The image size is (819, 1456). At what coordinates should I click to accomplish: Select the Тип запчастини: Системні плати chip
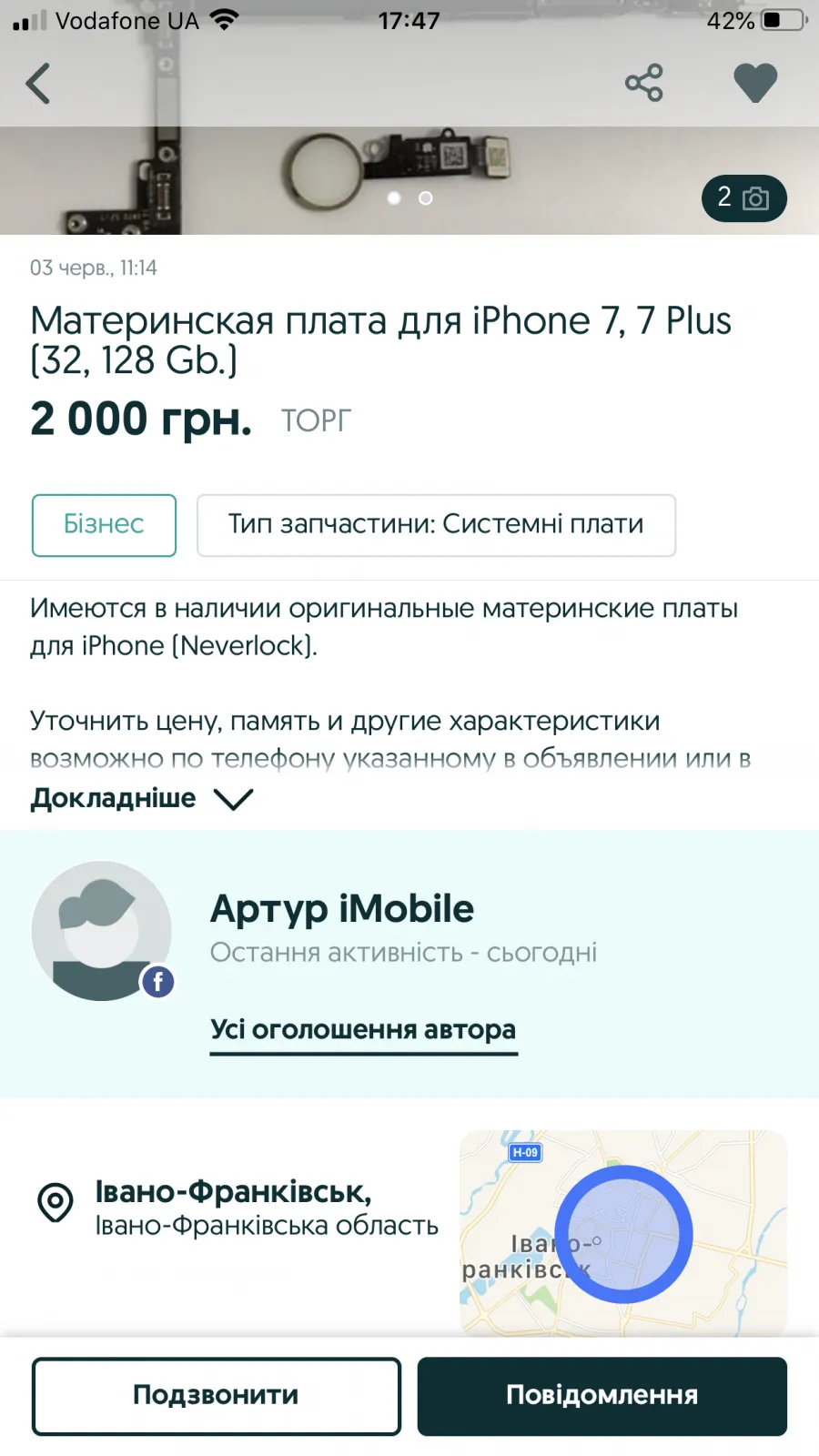(x=436, y=525)
